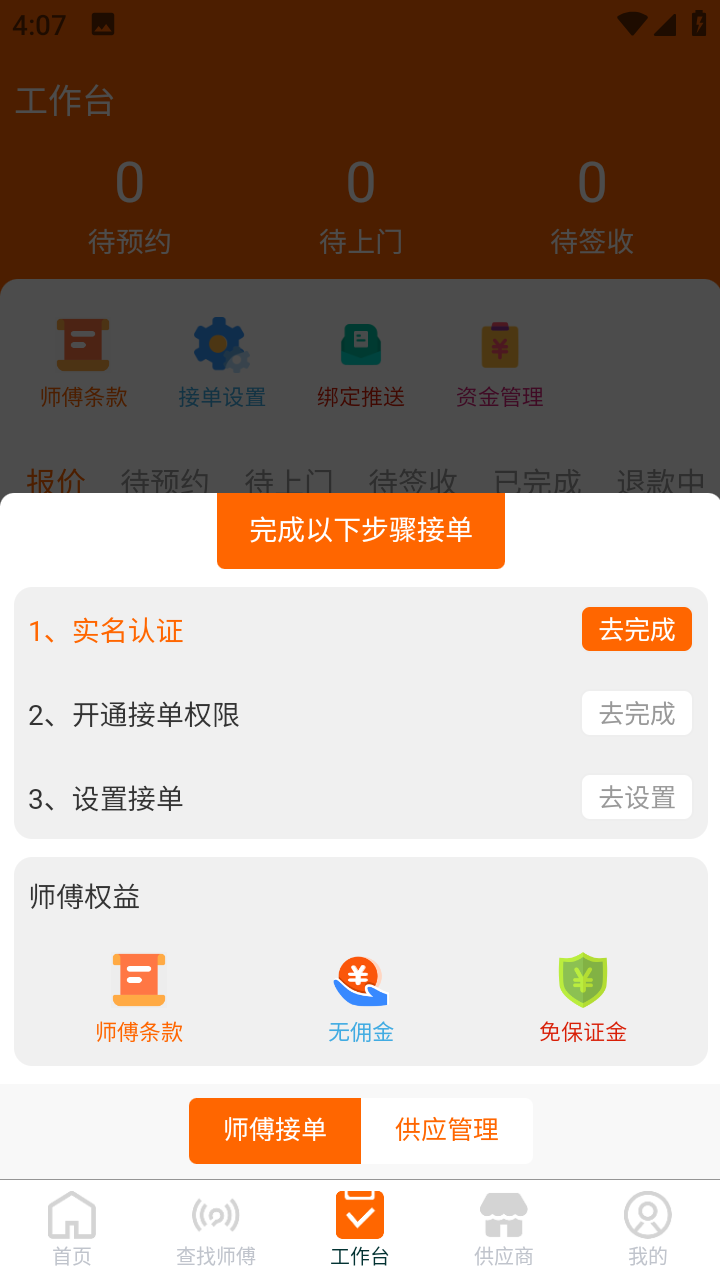Select the 师傅接单 segment
Image resolution: width=720 pixels, height=1280 pixels.
click(275, 1131)
